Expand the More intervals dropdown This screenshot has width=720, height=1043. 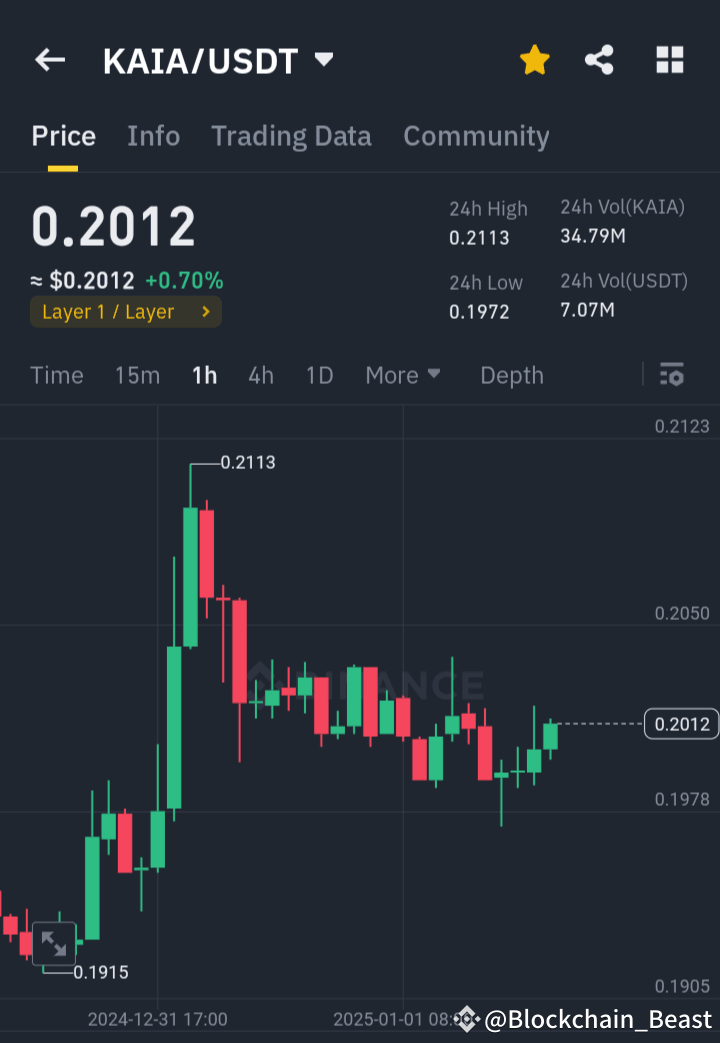pos(402,375)
